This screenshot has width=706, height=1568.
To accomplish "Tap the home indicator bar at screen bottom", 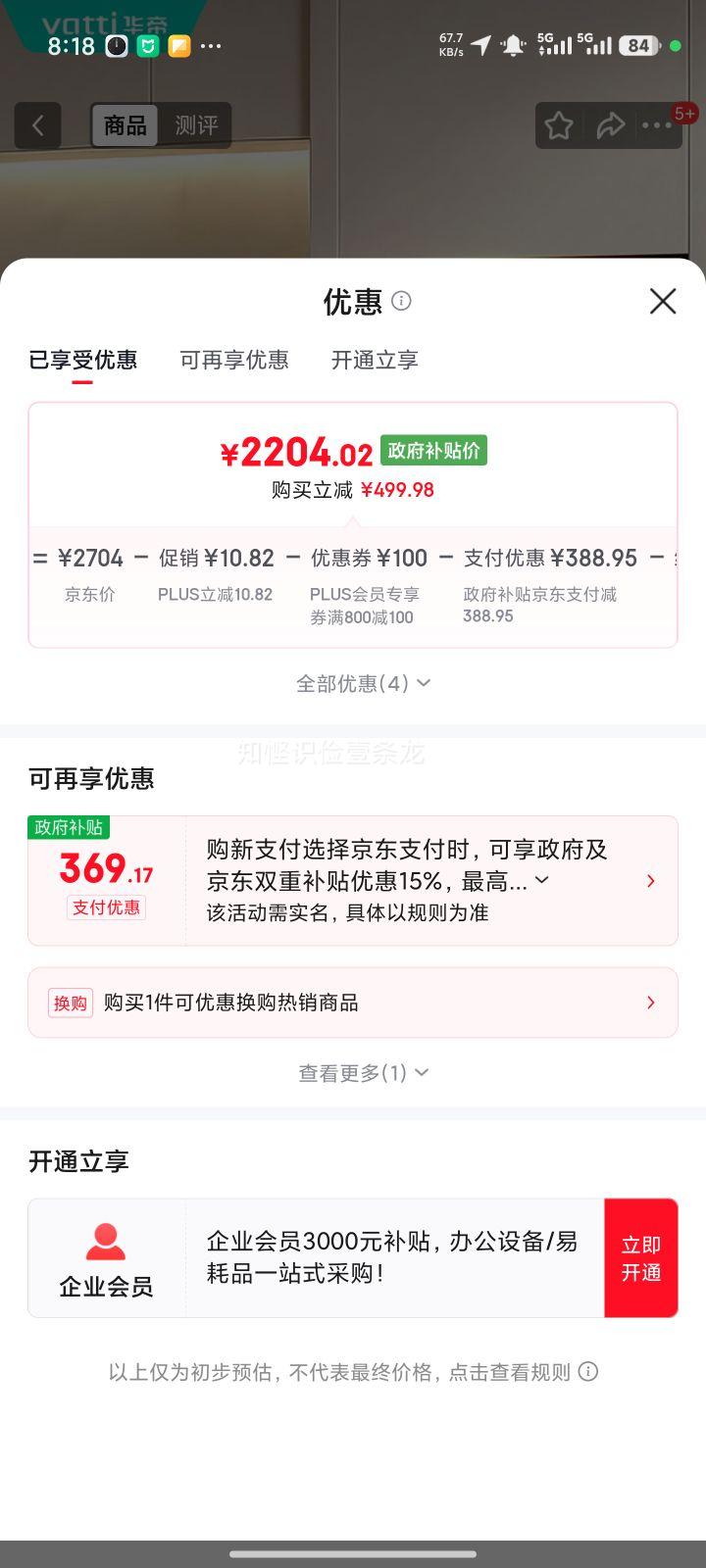I will pos(353,1552).
